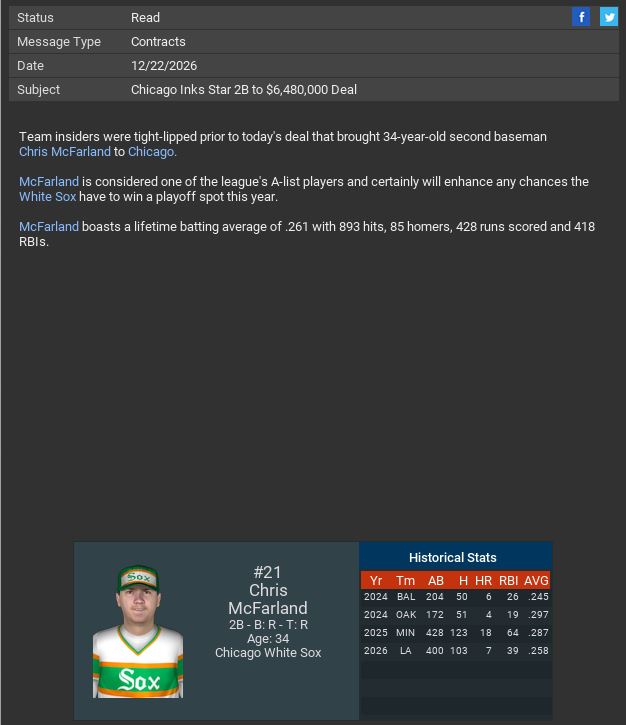This screenshot has width=626, height=725.
Task: Follow the White Sox link
Action: (x=48, y=197)
